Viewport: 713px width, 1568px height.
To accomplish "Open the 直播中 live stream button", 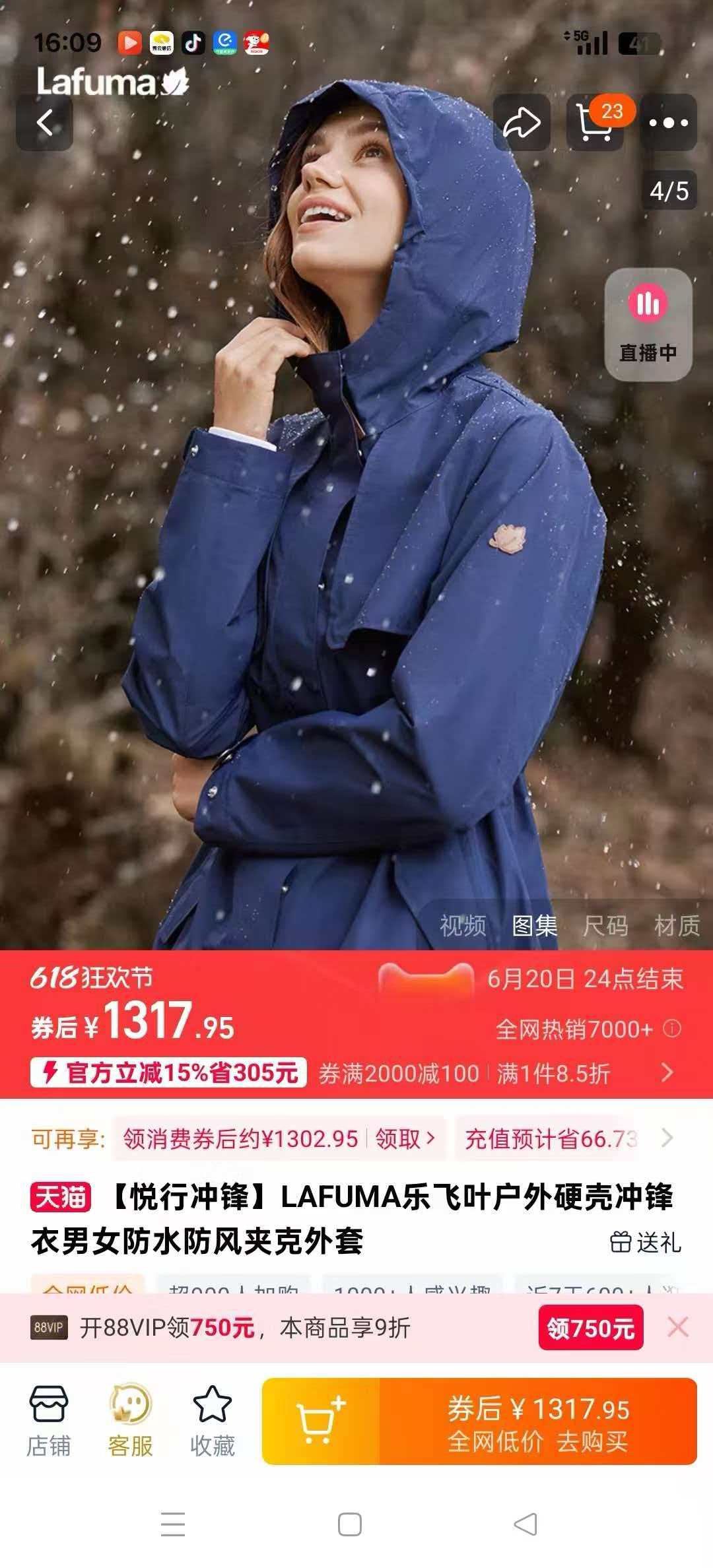I will click(648, 325).
